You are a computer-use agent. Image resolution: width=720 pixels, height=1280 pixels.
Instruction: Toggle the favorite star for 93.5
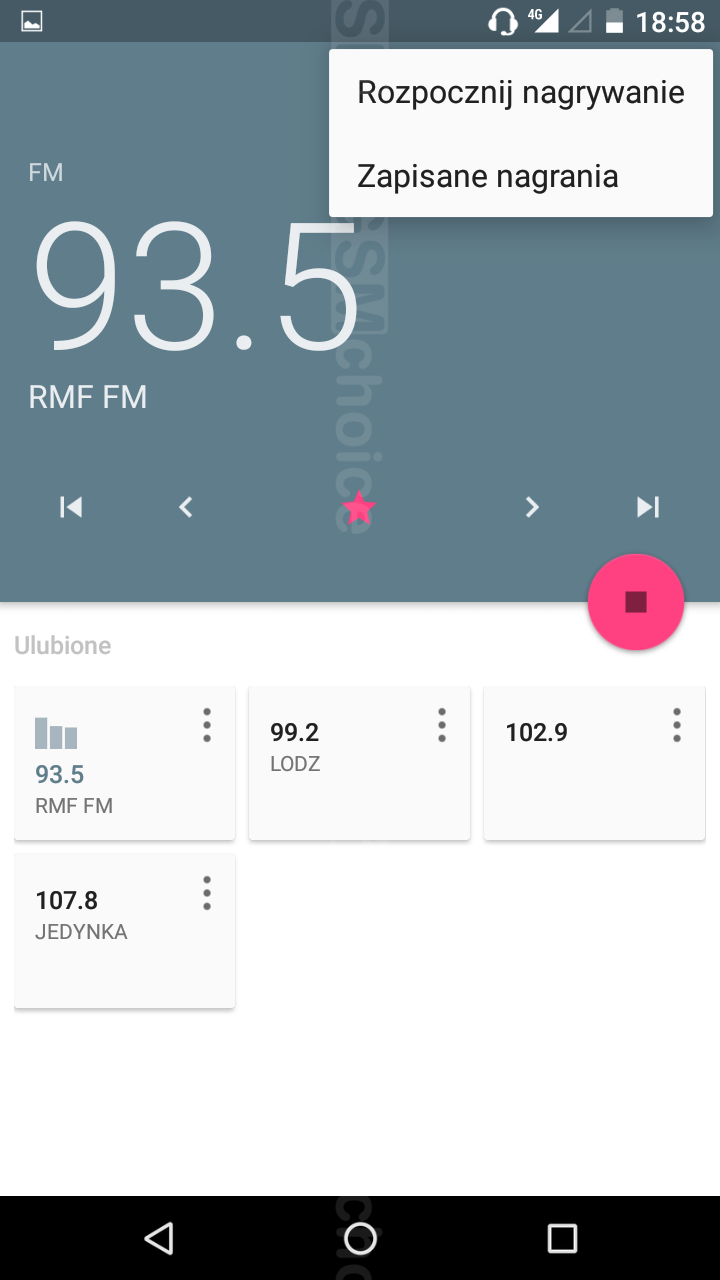(x=359, y=509)
